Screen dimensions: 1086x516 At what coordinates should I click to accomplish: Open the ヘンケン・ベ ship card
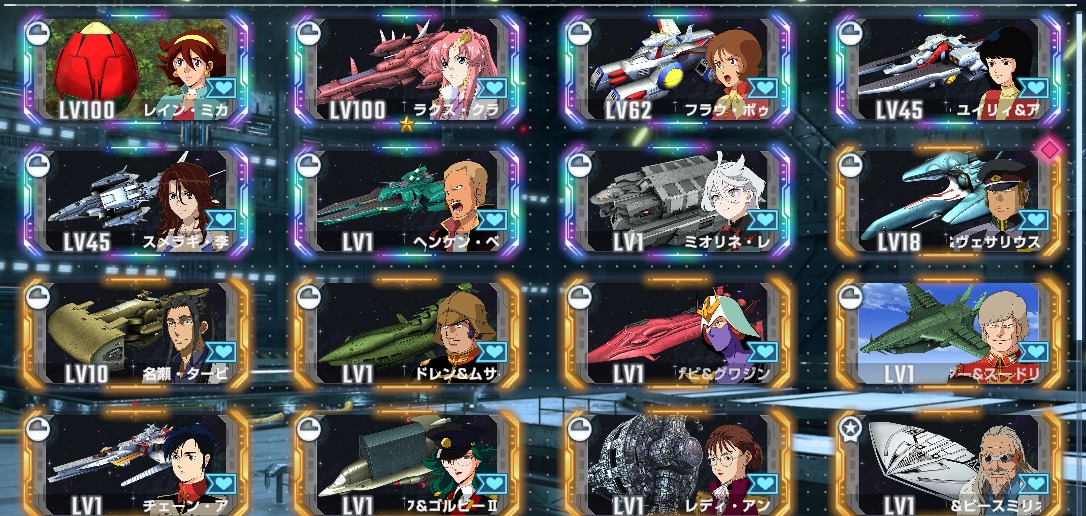click(407, 200)
